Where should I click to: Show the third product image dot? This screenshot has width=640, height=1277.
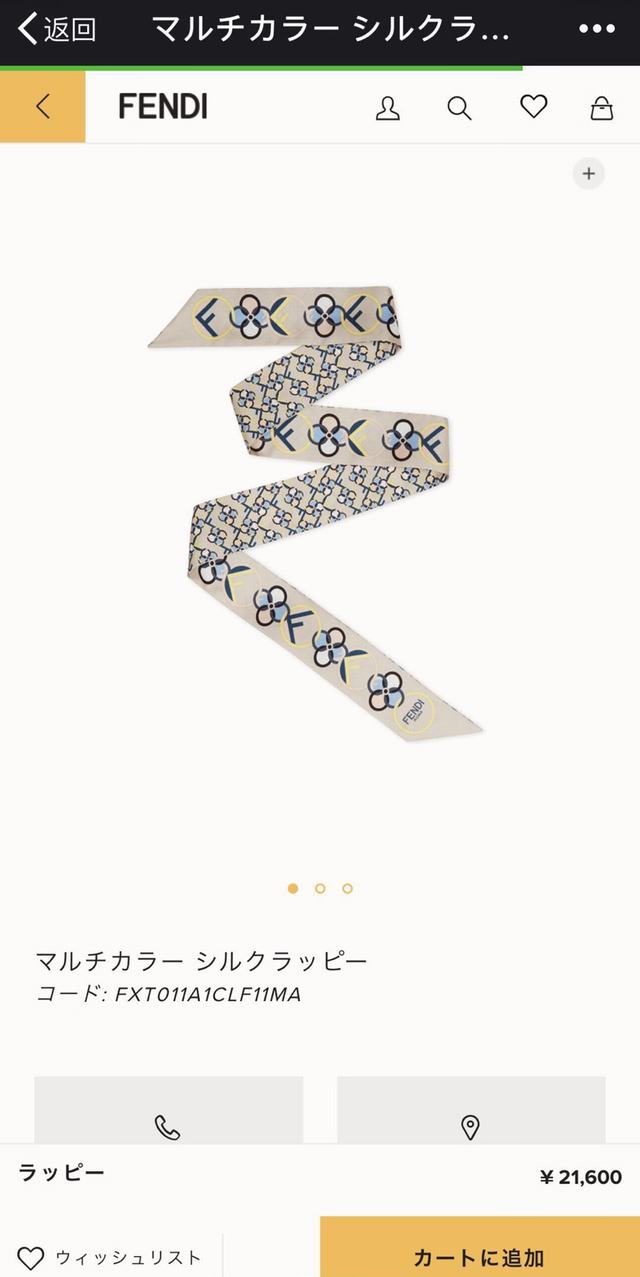point(347,888)
